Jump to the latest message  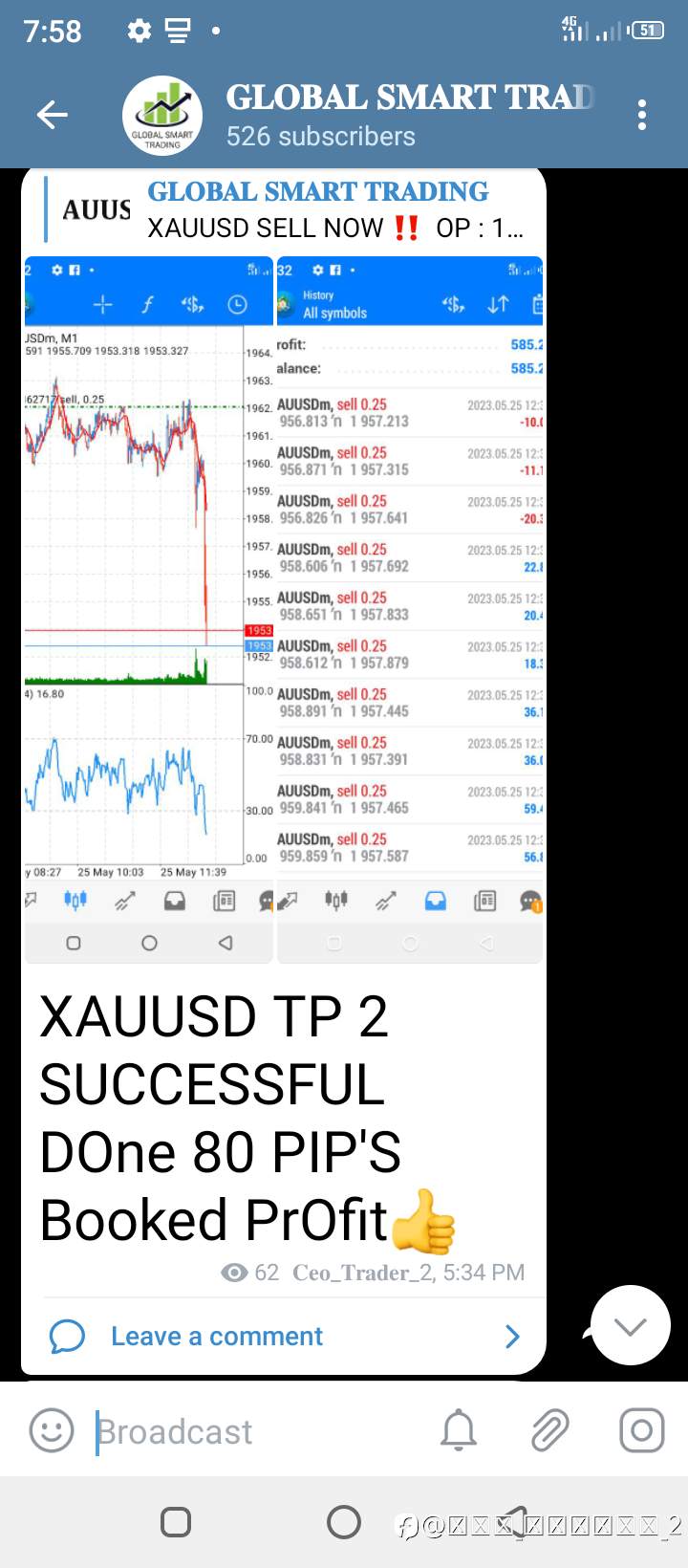click(630, 1325)
